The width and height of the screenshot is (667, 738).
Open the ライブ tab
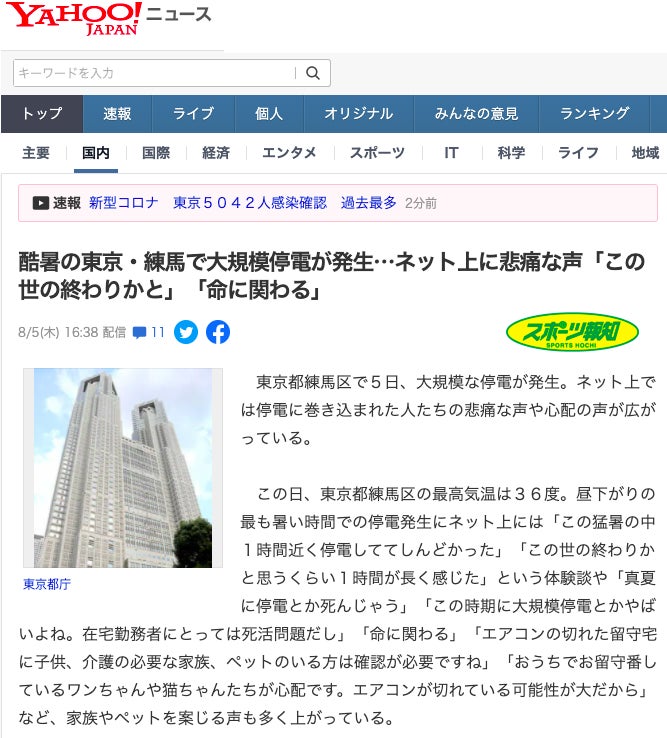click(x=193, y=114)
